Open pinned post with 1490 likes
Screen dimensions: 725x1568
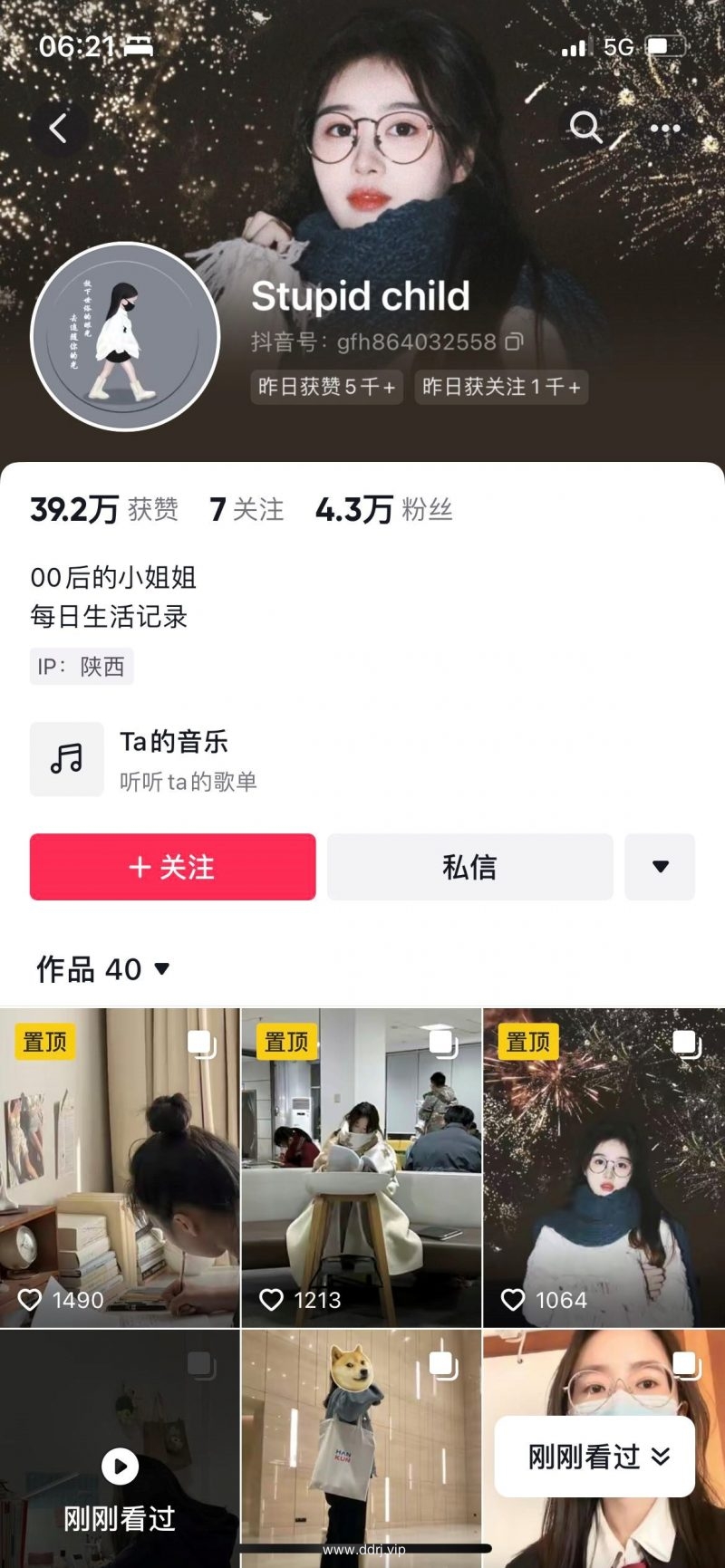120,1169
